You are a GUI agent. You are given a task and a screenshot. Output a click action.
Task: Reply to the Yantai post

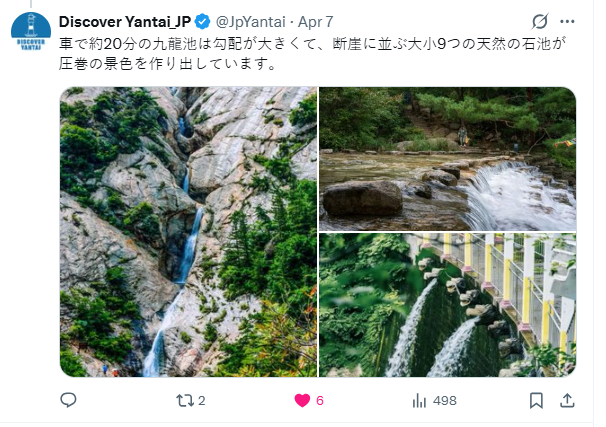[x=68, y=400]
